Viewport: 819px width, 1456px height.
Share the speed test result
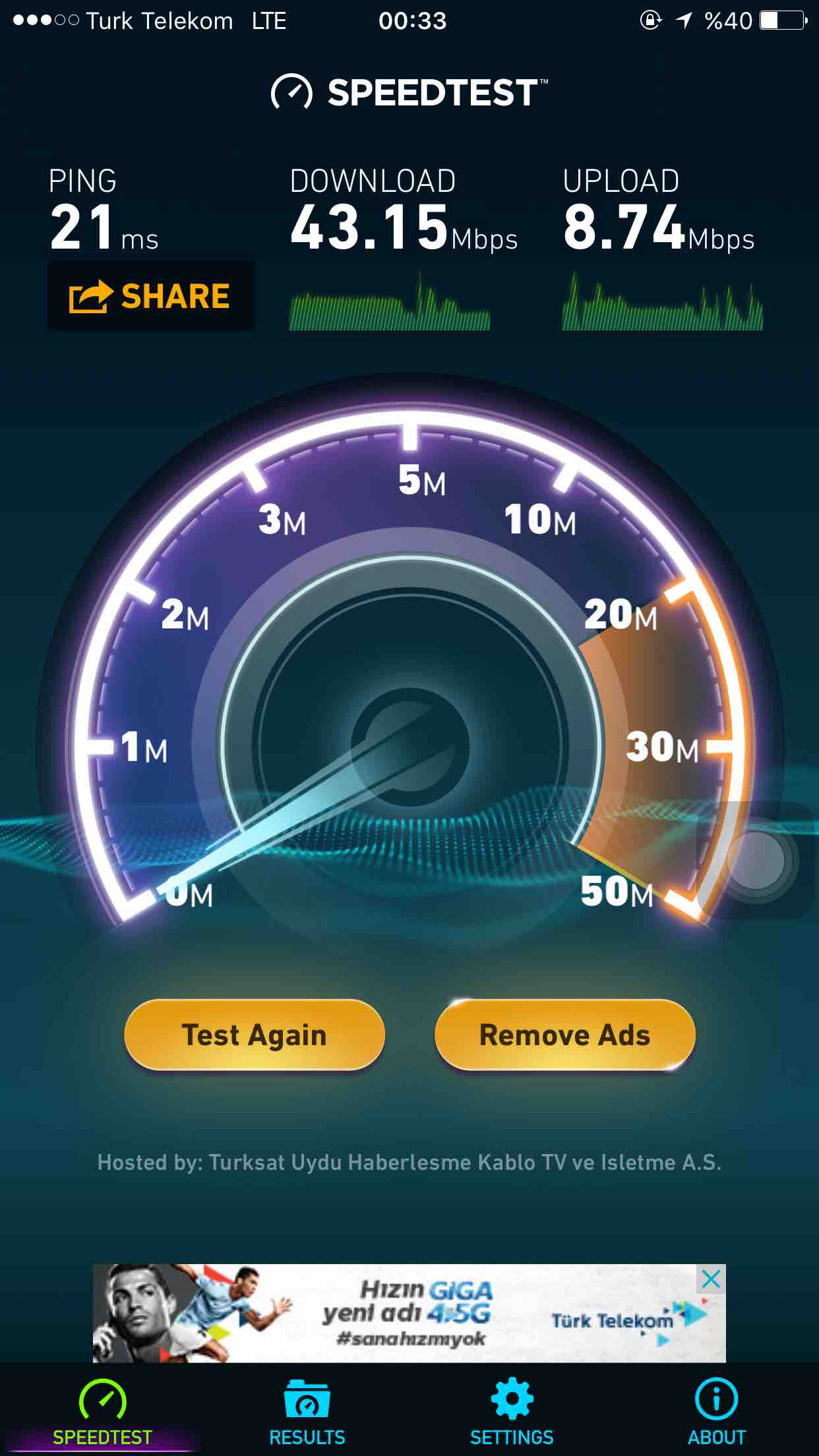pos(150,296)
